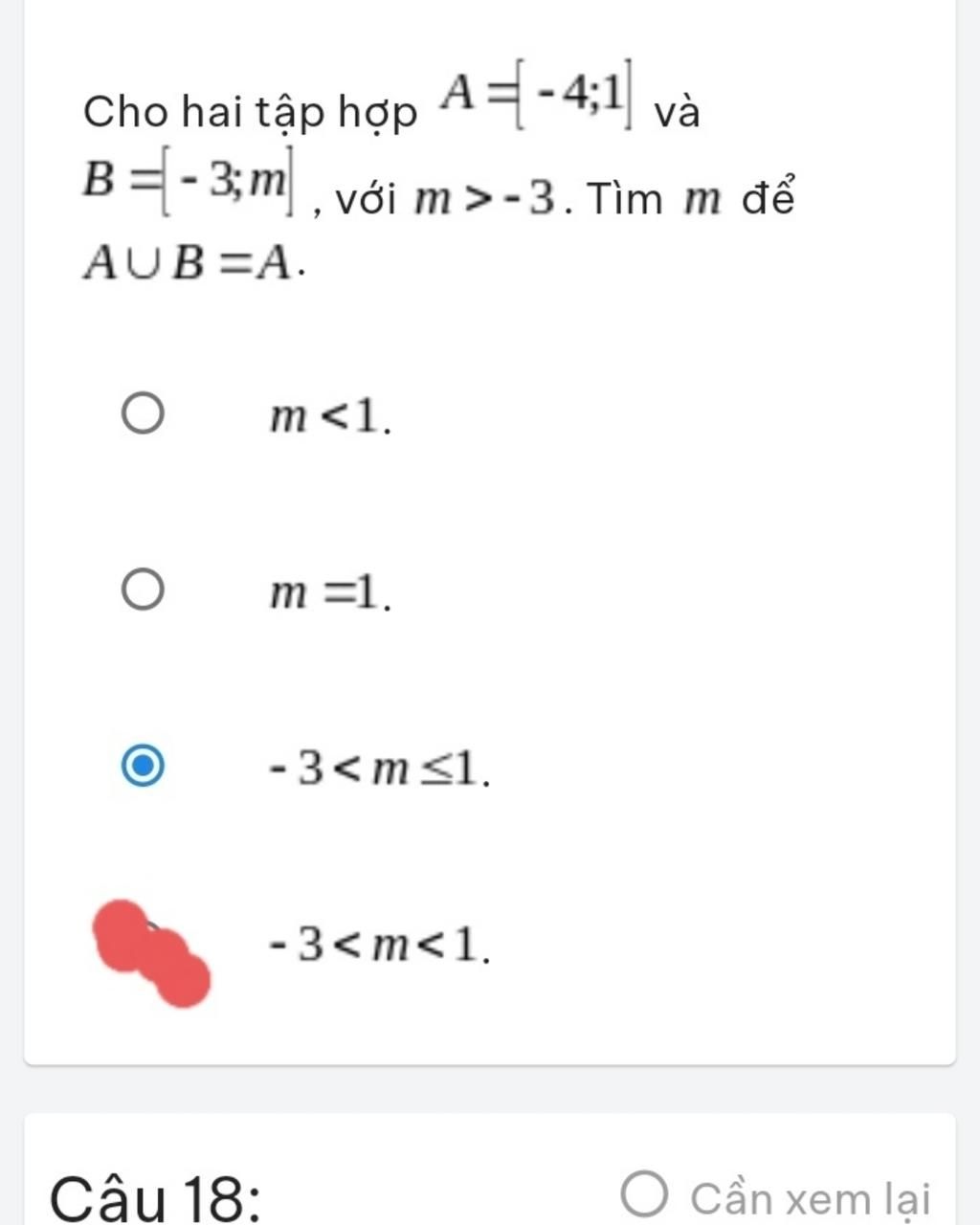
Task: Select the answer m < 1
Action: tap(144, 414)
